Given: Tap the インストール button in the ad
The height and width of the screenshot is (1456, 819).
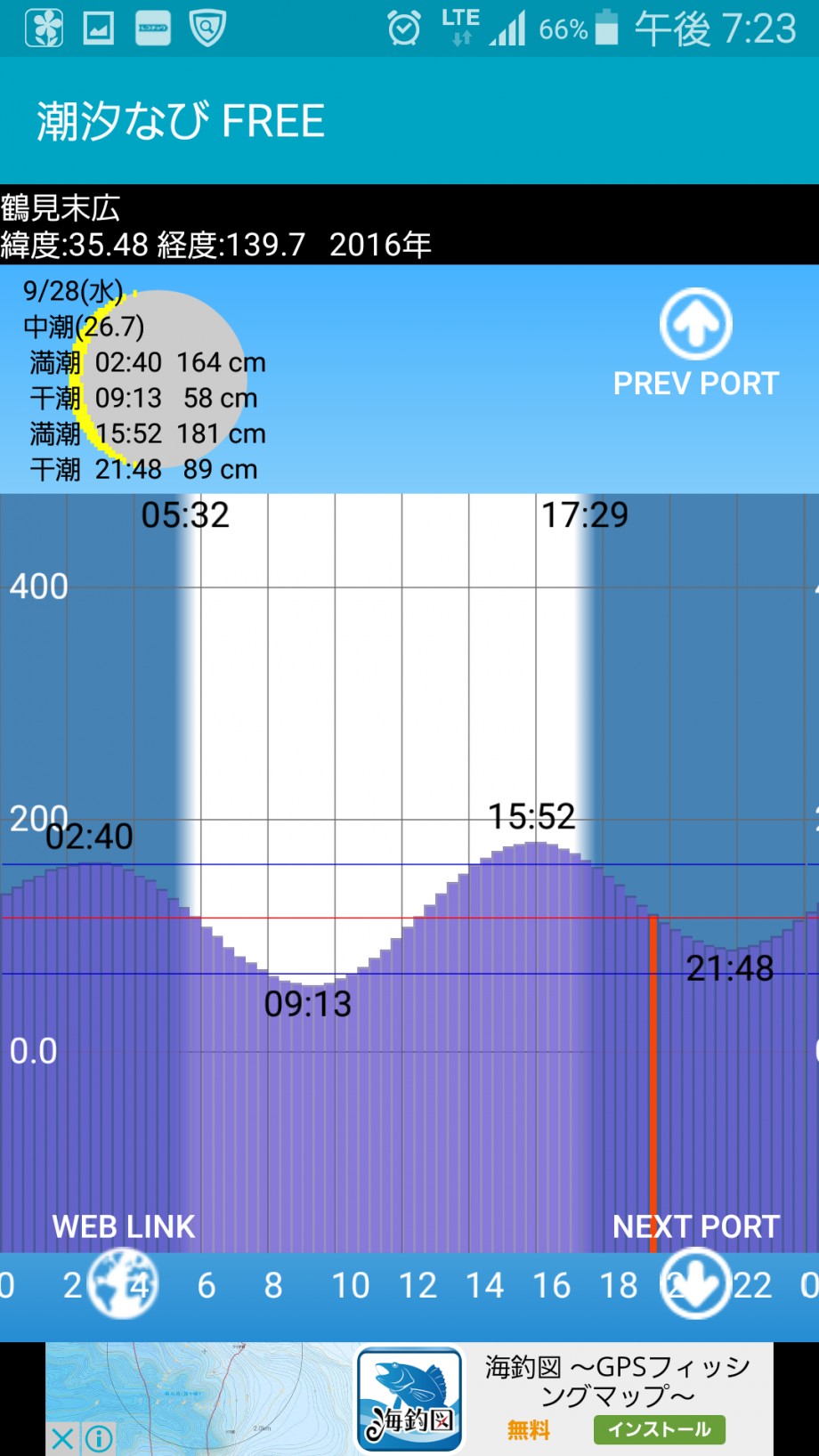Looking at the screenshot, I should [x=660, y=1429].
